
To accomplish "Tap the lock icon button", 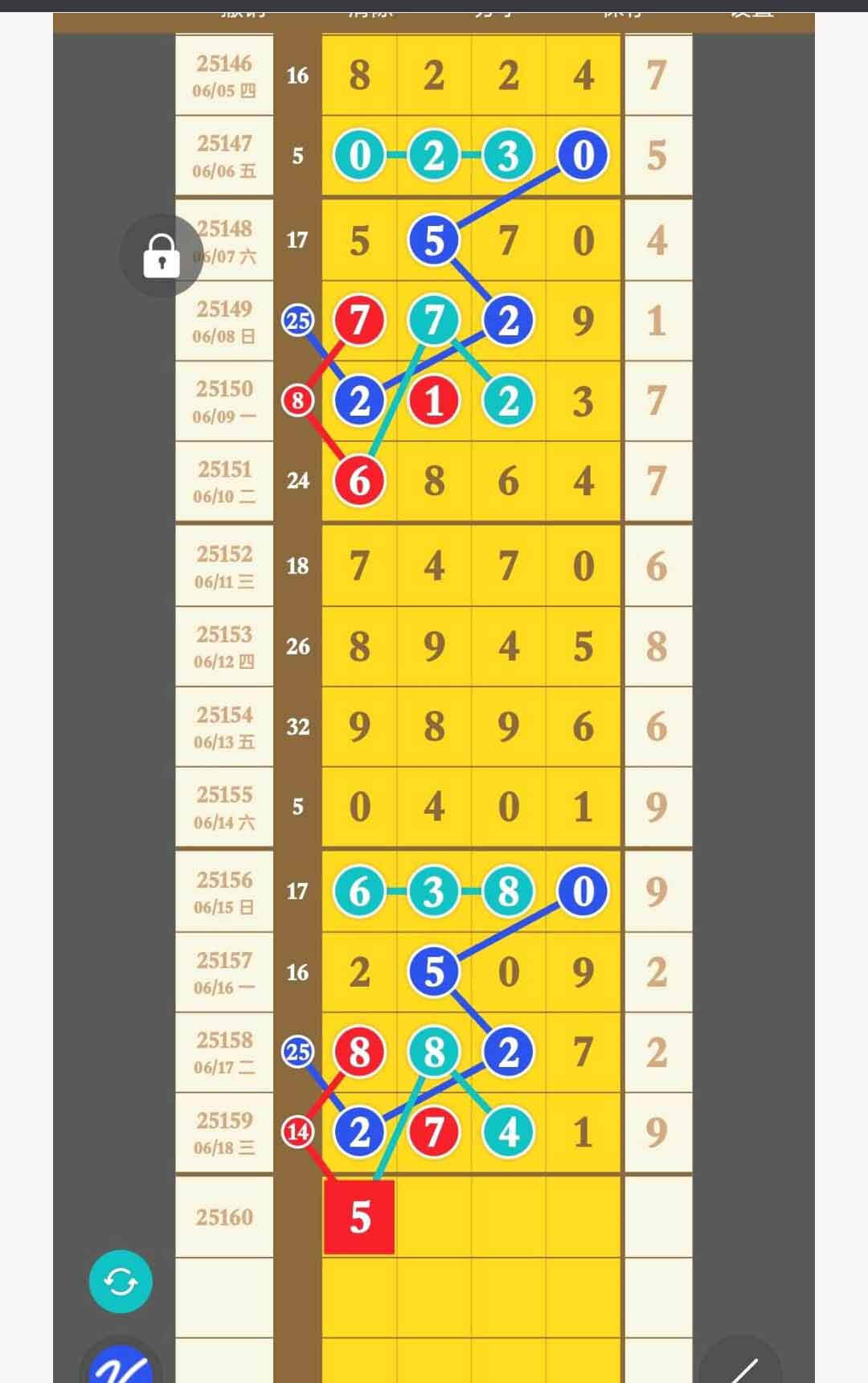I will tap(162, 256).
